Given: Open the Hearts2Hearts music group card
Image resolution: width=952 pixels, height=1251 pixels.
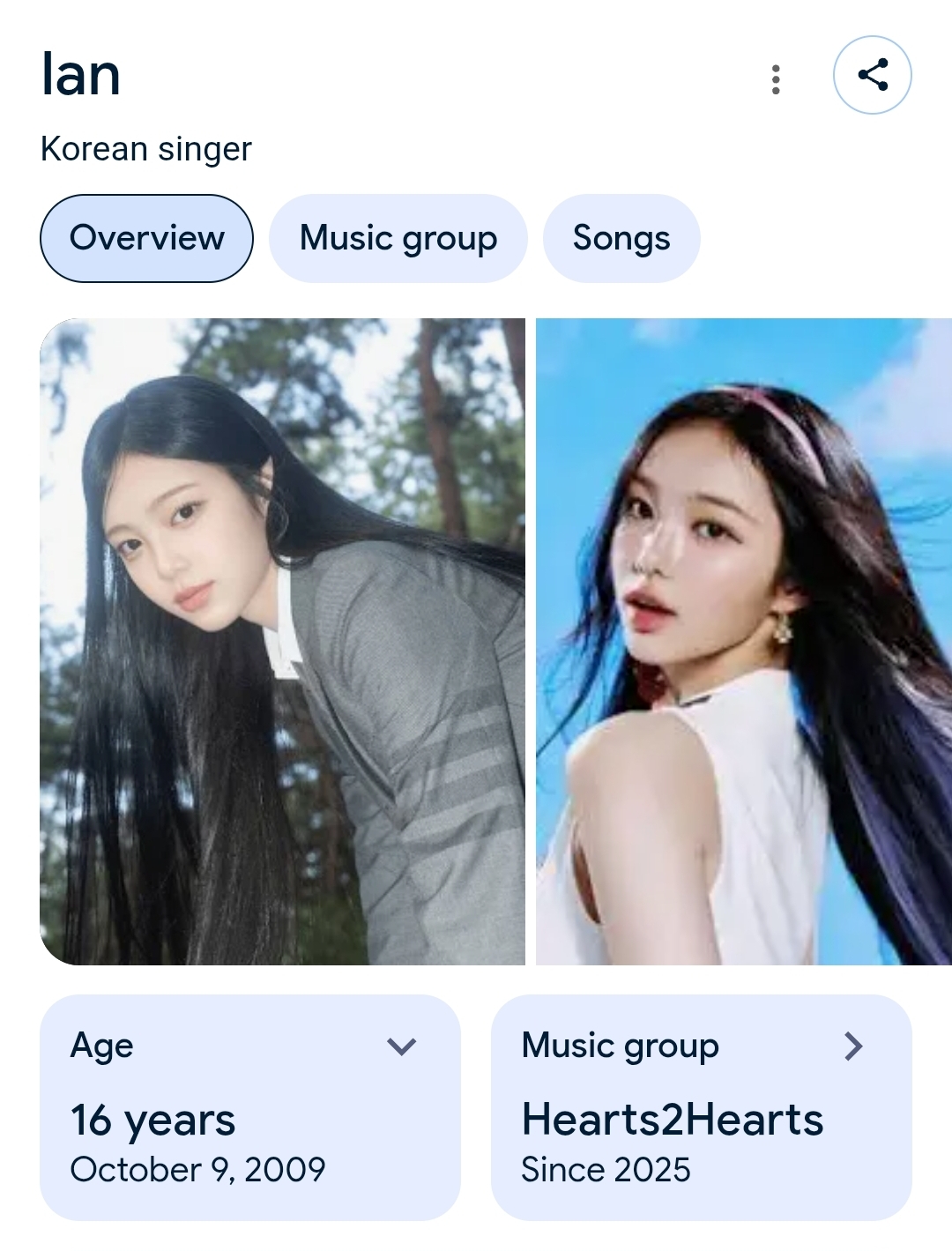Looking at the screenshot, I should pos(701,1107).
